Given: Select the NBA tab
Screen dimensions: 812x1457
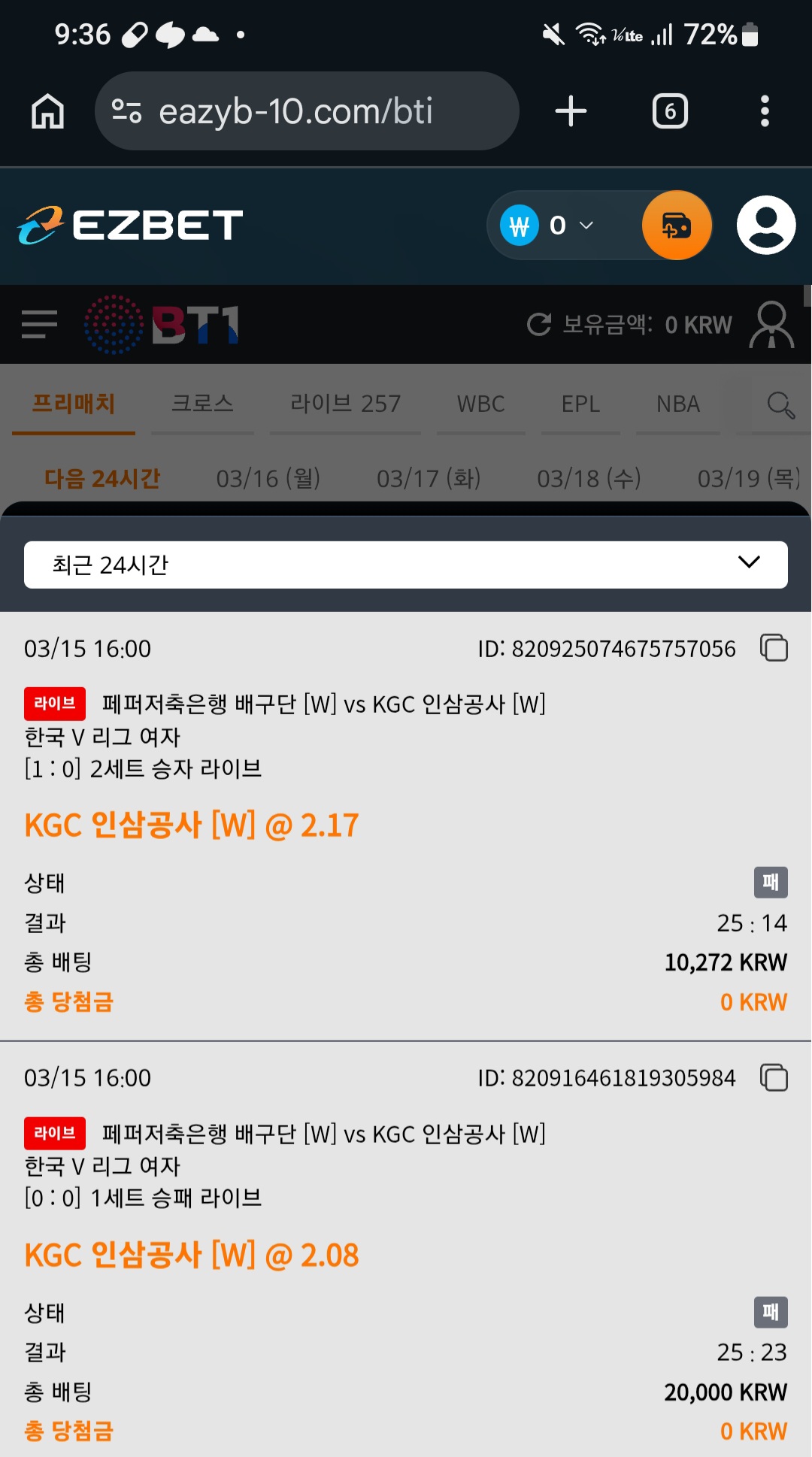Looking at the screenshot, I should (x=677, y=404).
